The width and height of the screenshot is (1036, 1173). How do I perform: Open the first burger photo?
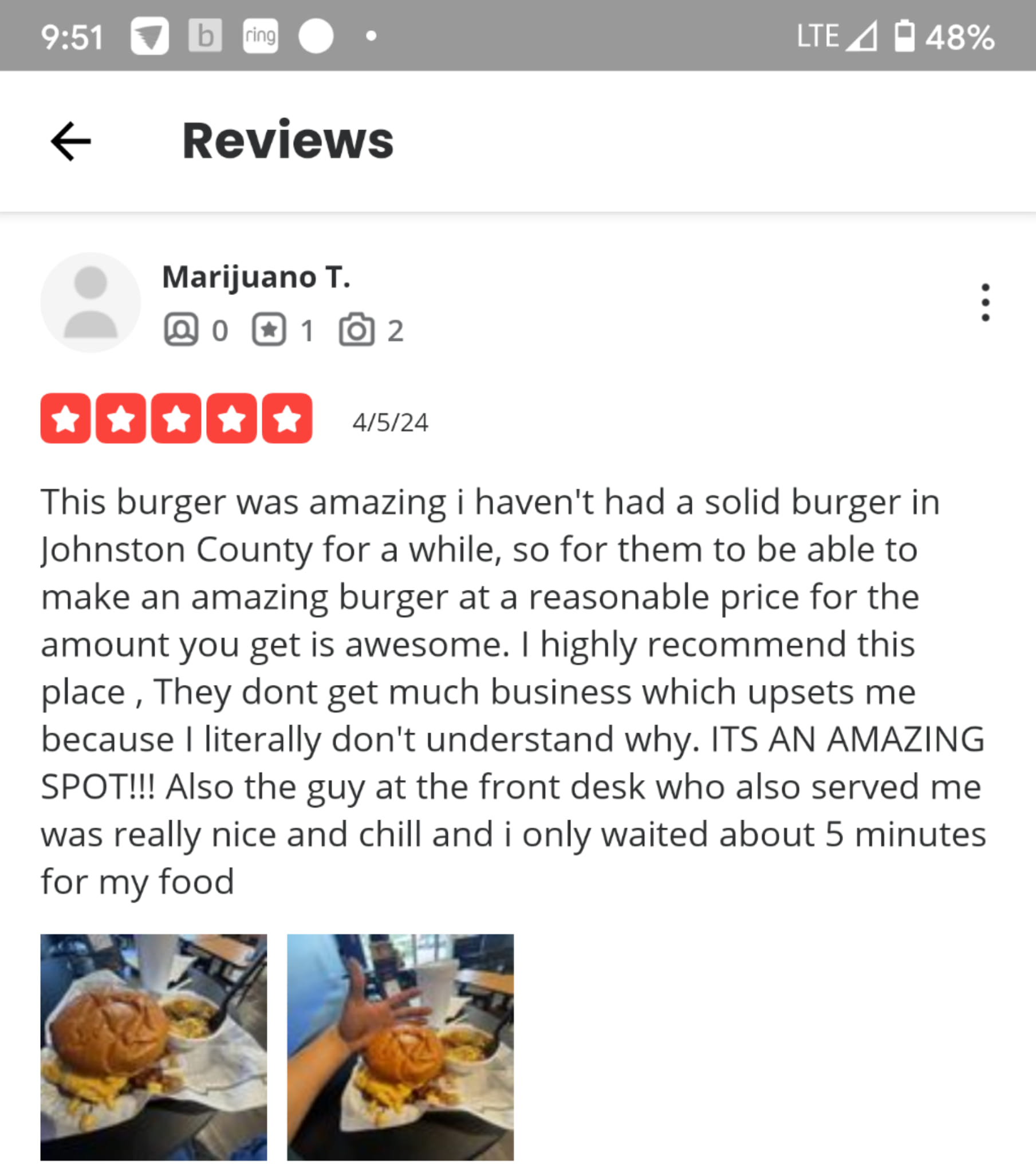click(153, 1047)
